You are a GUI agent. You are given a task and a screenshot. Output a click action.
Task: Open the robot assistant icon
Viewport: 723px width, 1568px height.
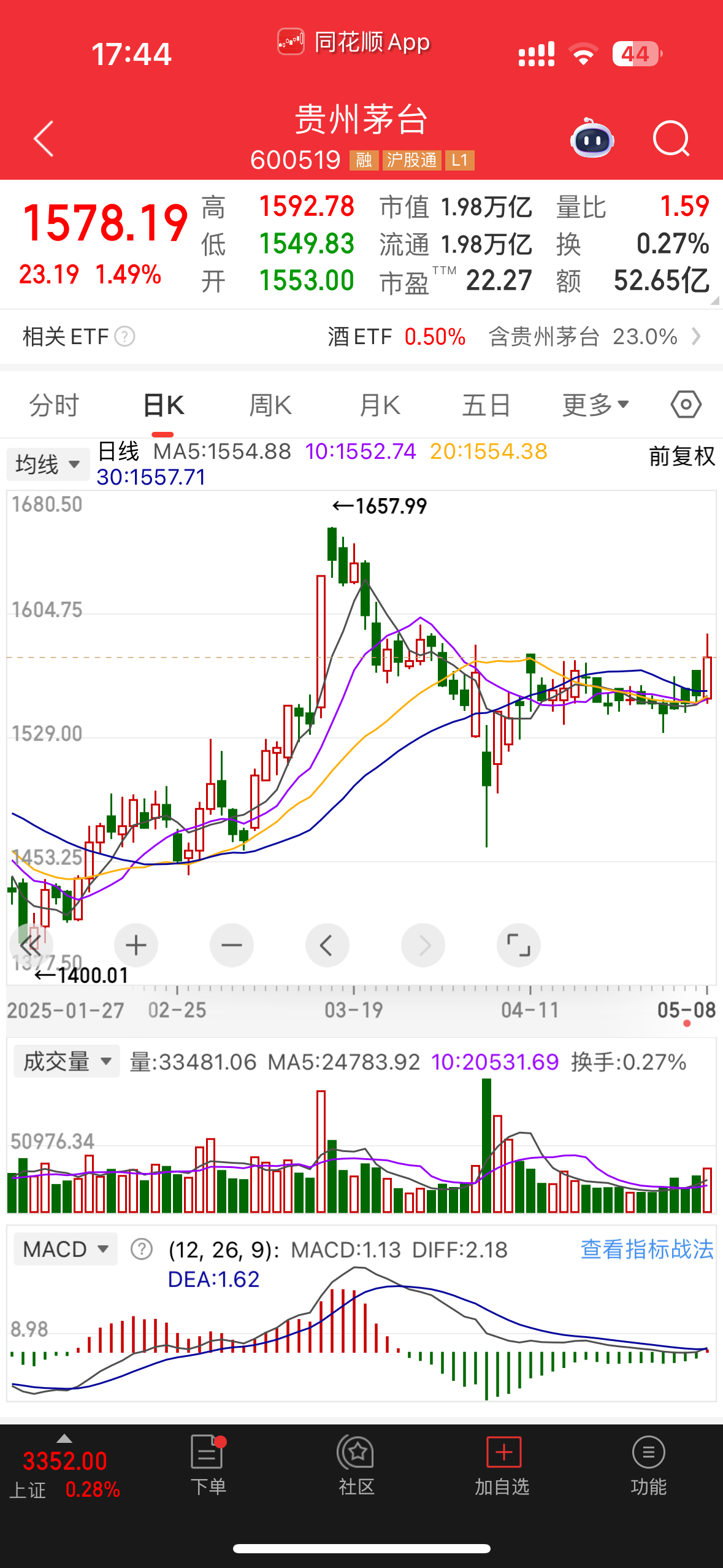click(592, 139)
